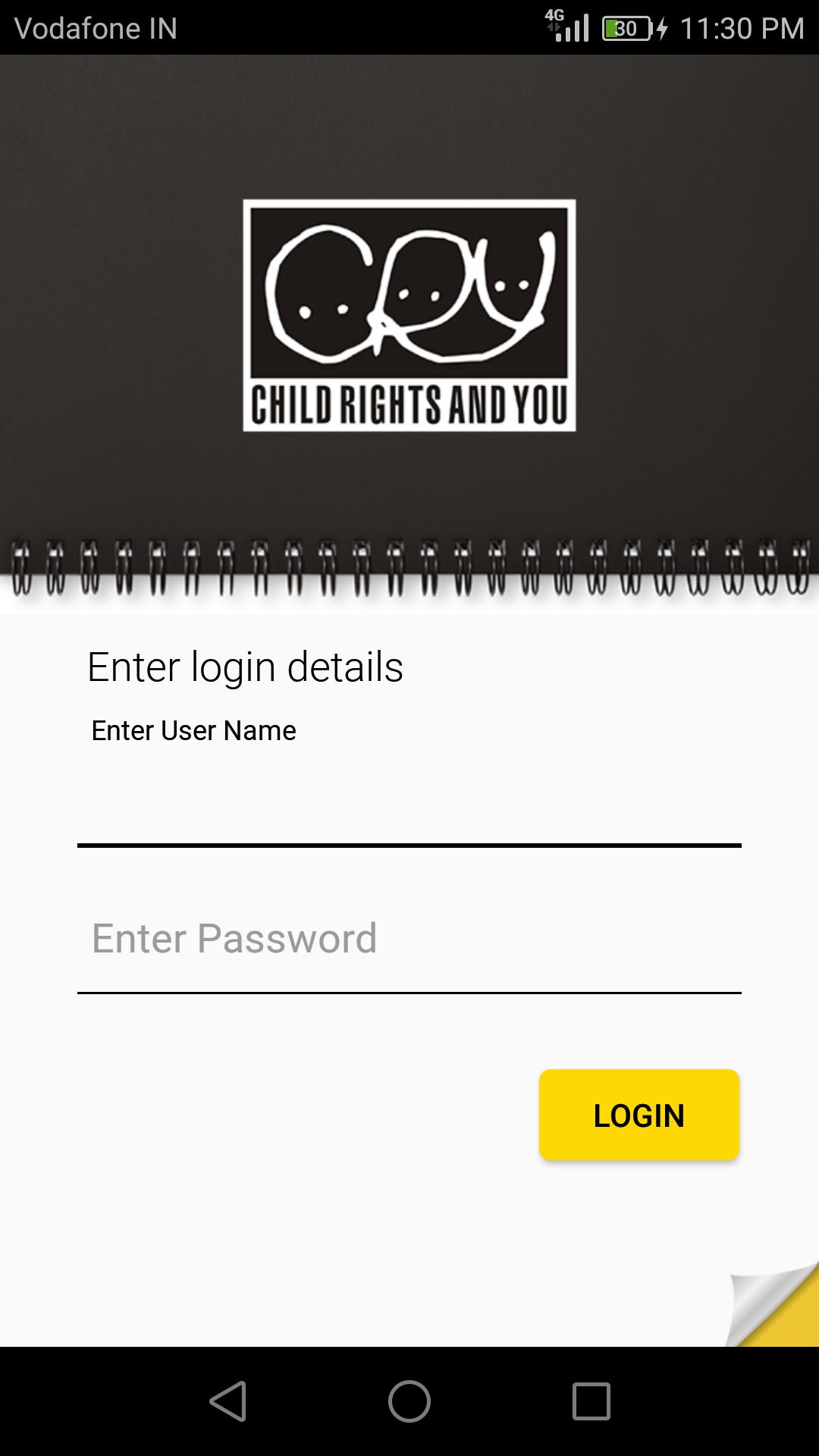Open recent apps from the navigation bar
The height and width of the screenshot is (1456, 819).
(591, 1401)
